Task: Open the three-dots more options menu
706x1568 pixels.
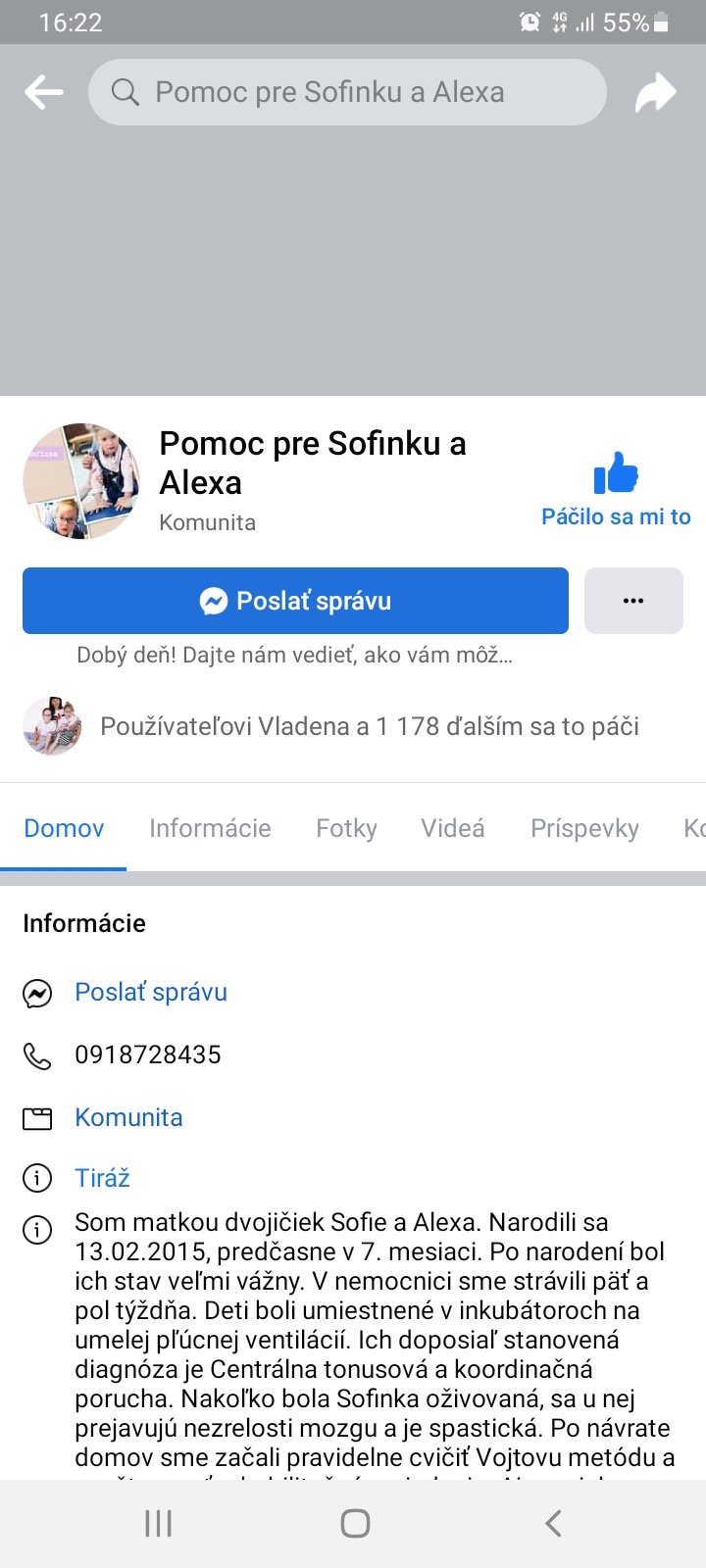Action: pyautogui.click(x=633, y=601)
